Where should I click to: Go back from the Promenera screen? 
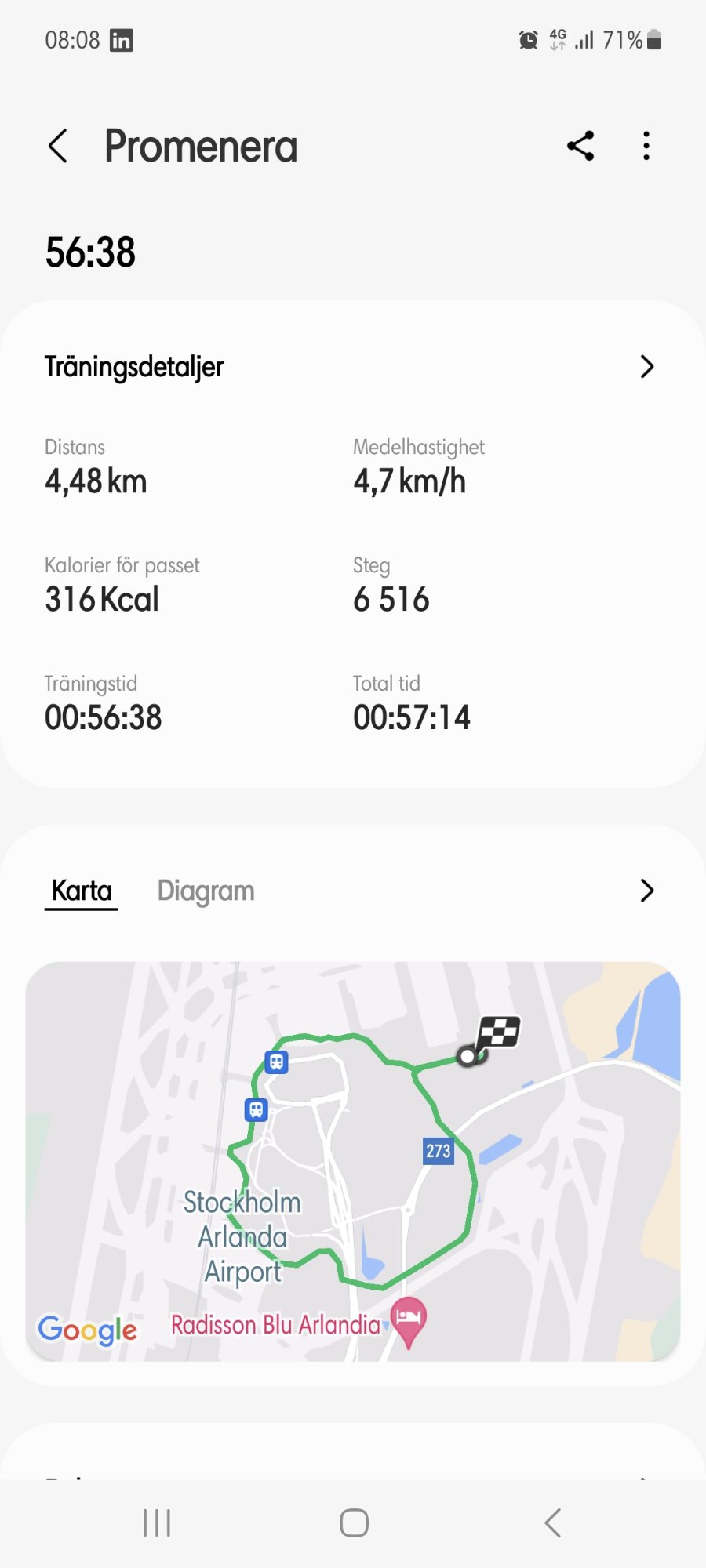[58, 146]
